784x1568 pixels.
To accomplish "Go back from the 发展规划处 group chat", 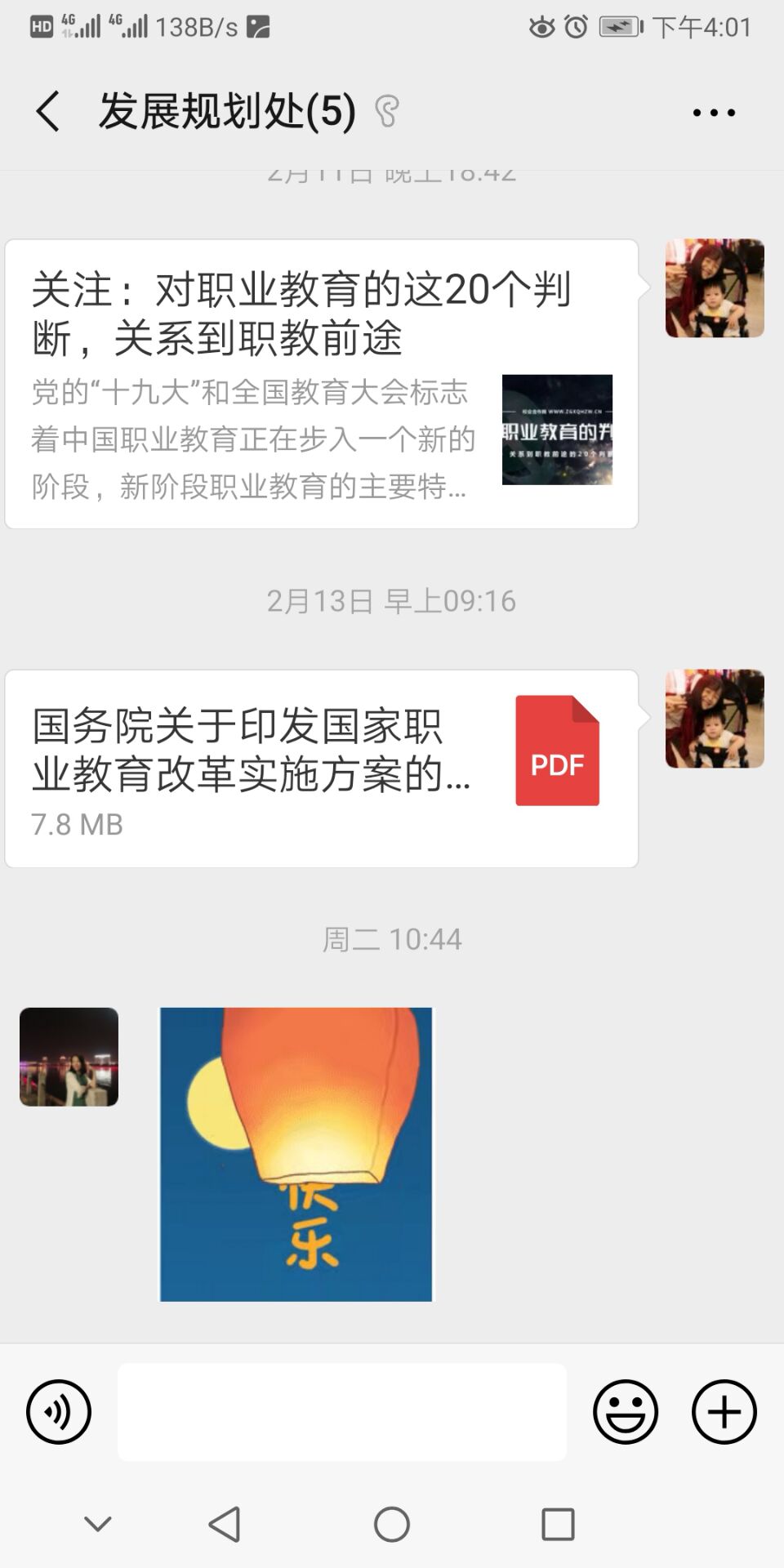I will 48,111.
